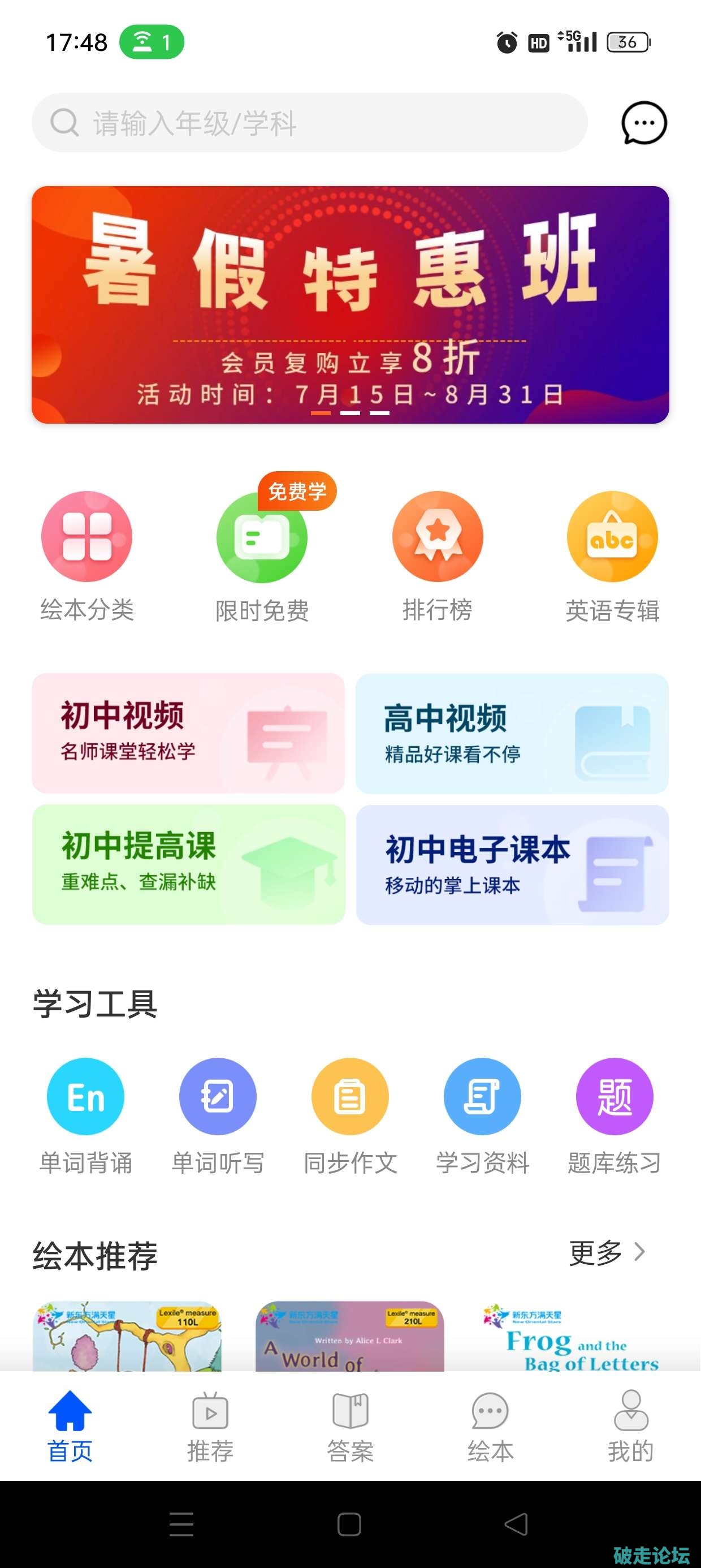701x1568 pixels.
Task: Open the 初中电子课本 card
Action: click(512, 865)
